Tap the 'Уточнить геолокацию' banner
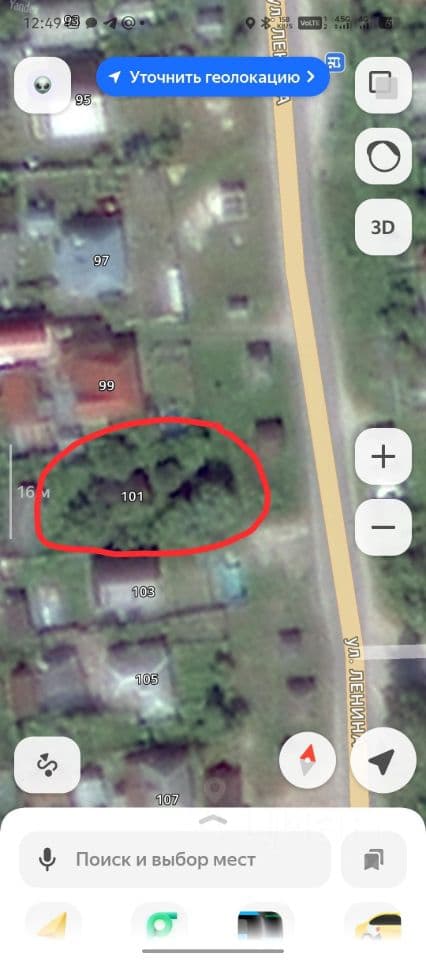 point(213,77)
